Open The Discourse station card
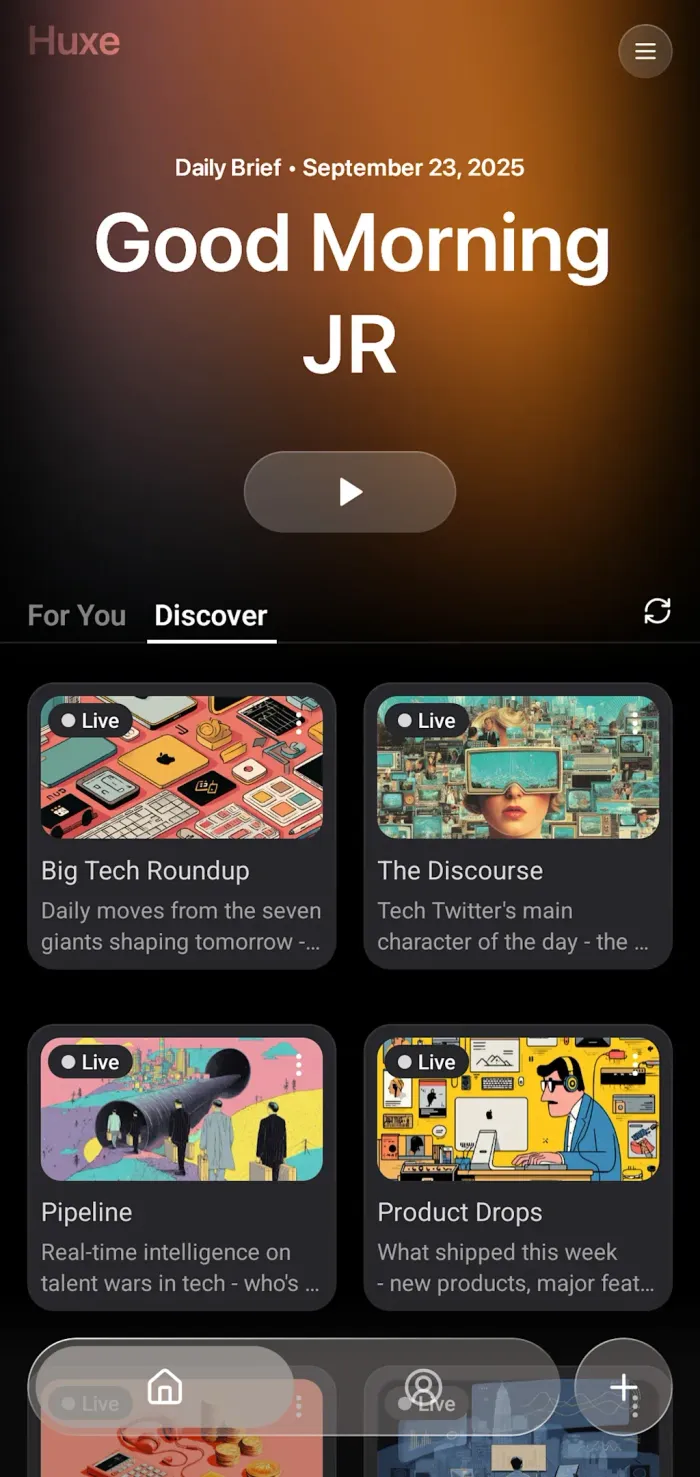This screenshot has height=1477, width=700. [517, 871]
